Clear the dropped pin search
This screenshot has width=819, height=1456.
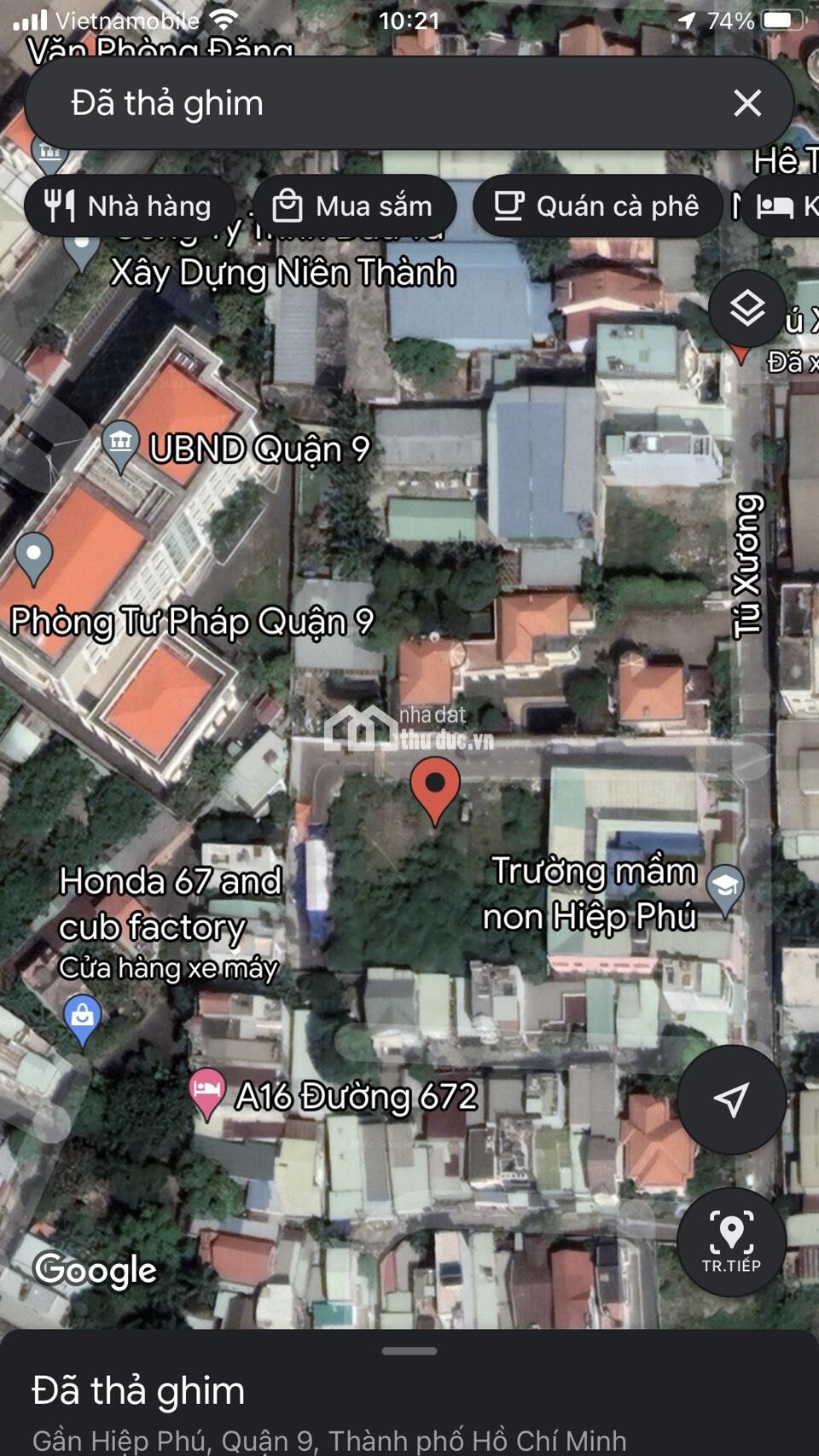[x=747, y=103]
